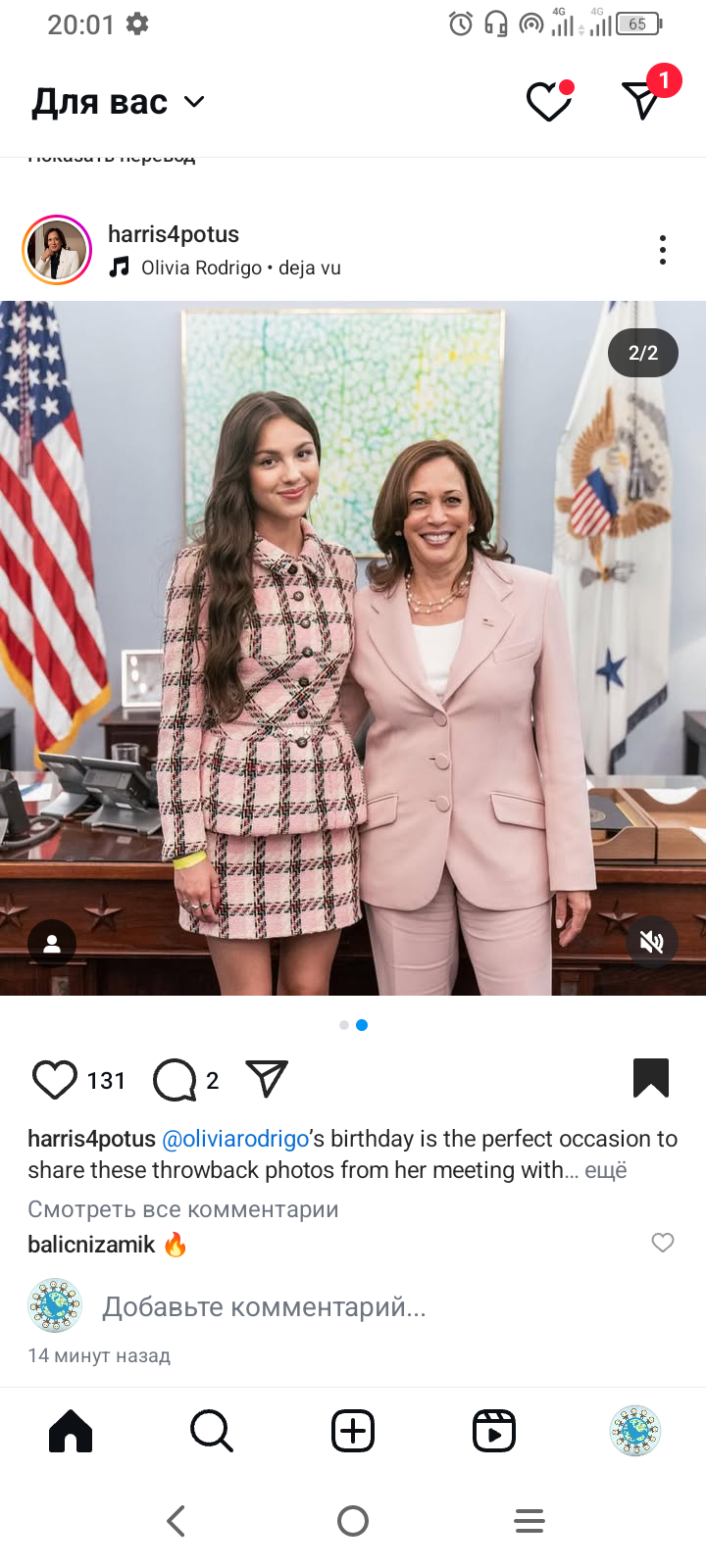Share the post via paper plane
706x1568 pixels.
[x=267, y=1079]
